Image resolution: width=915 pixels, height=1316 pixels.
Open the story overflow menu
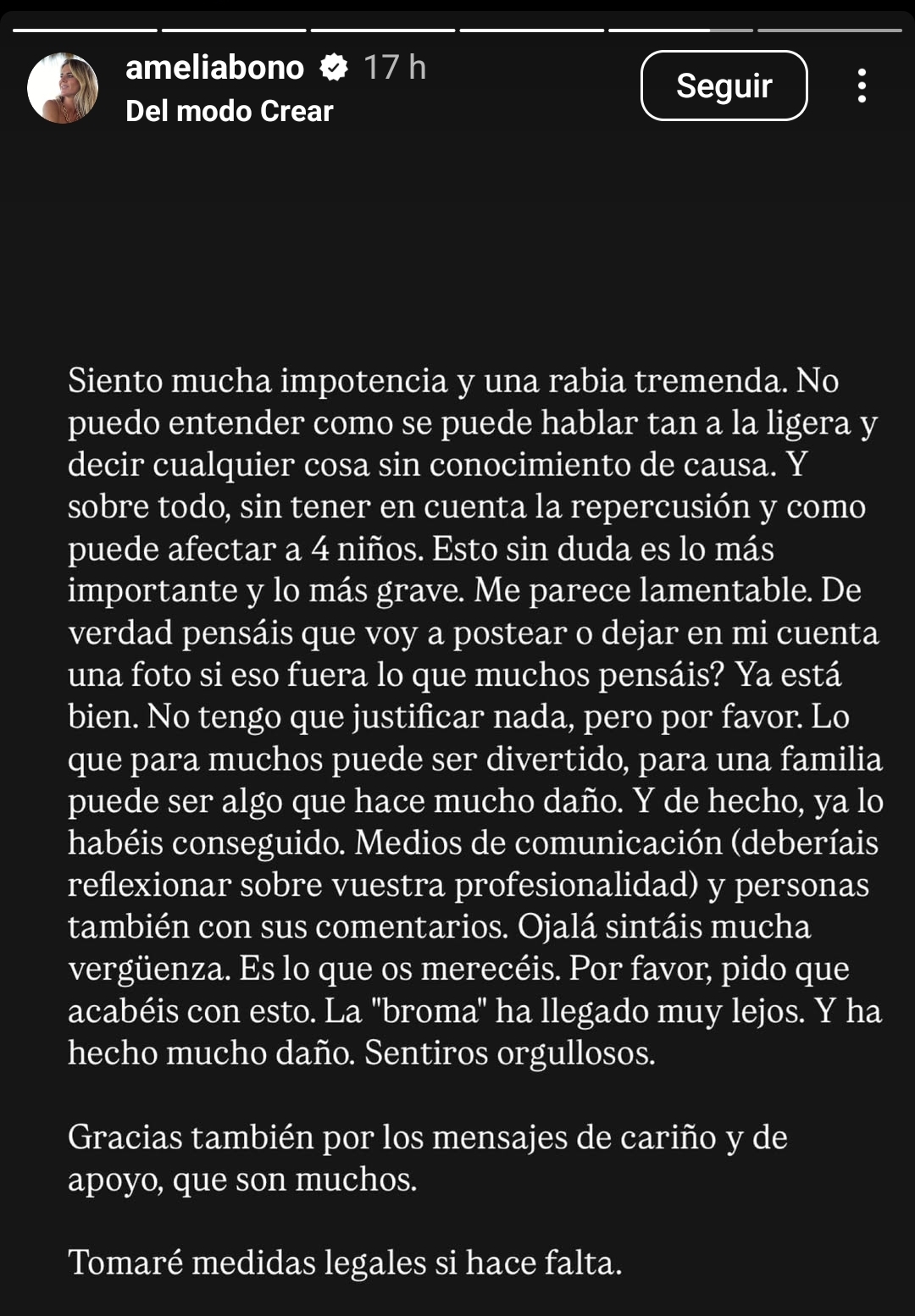[862, 86]
